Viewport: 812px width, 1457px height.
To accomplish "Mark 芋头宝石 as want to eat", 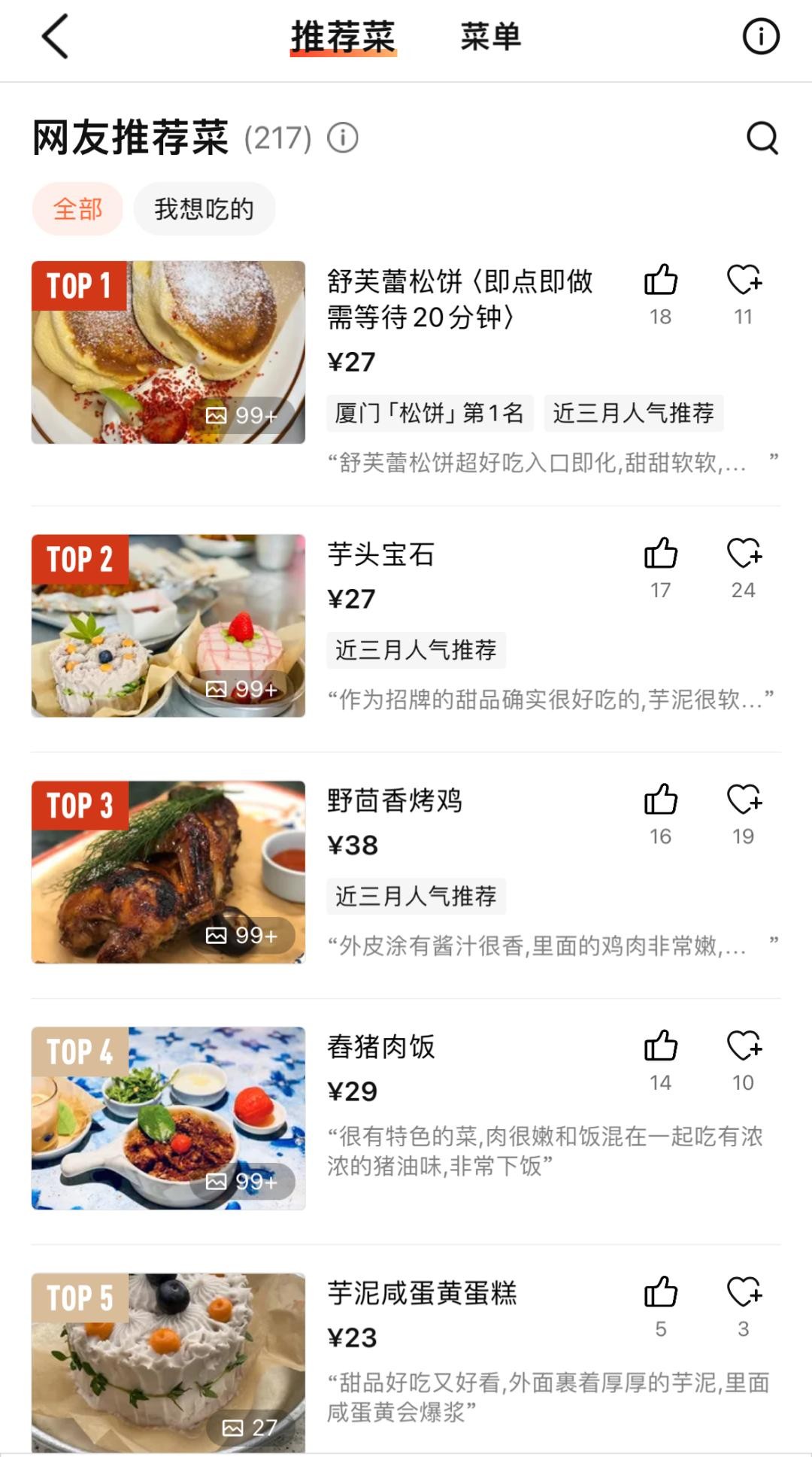I will pyautogui.click(x=744, y=554).
